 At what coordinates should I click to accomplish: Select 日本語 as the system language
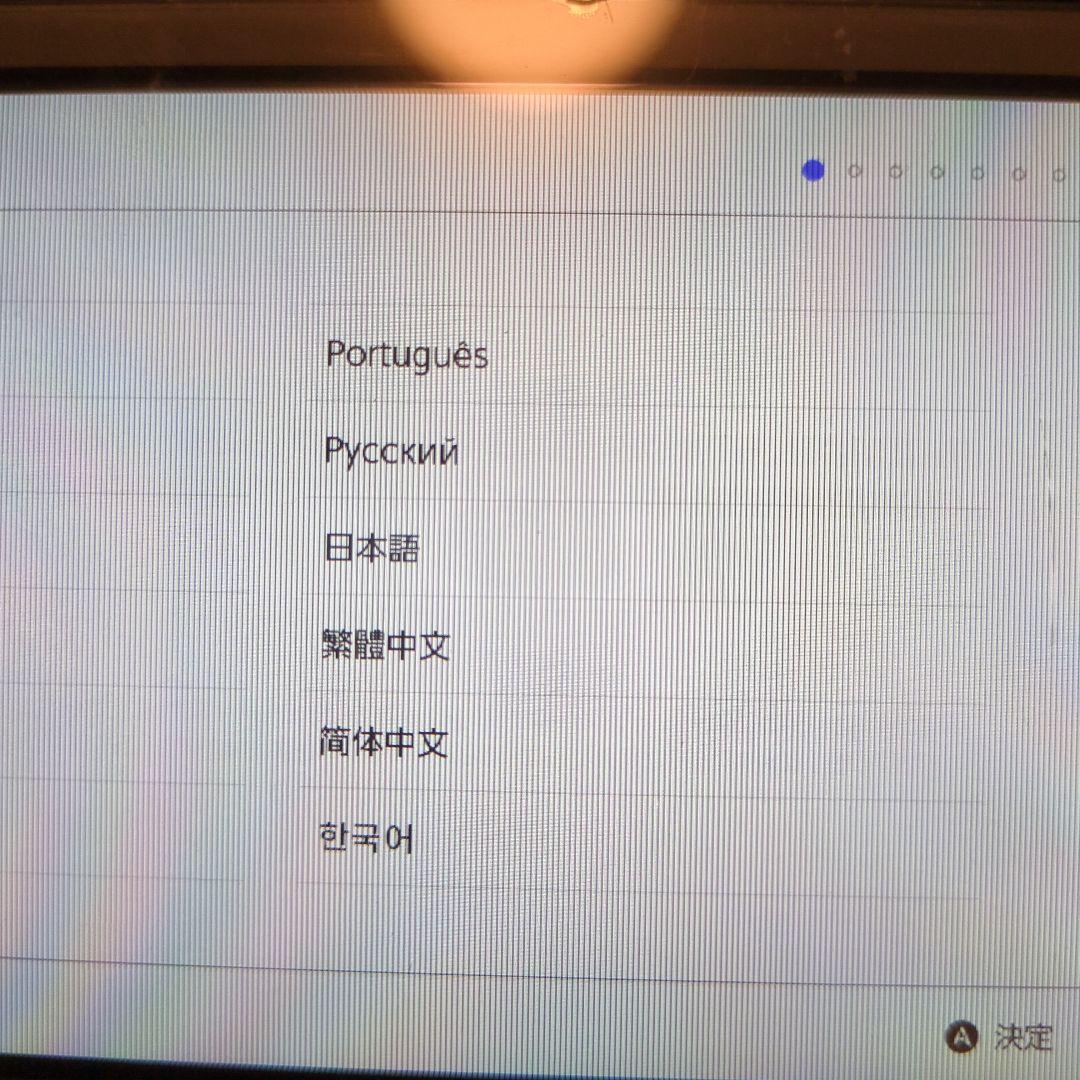pos(372,549)
